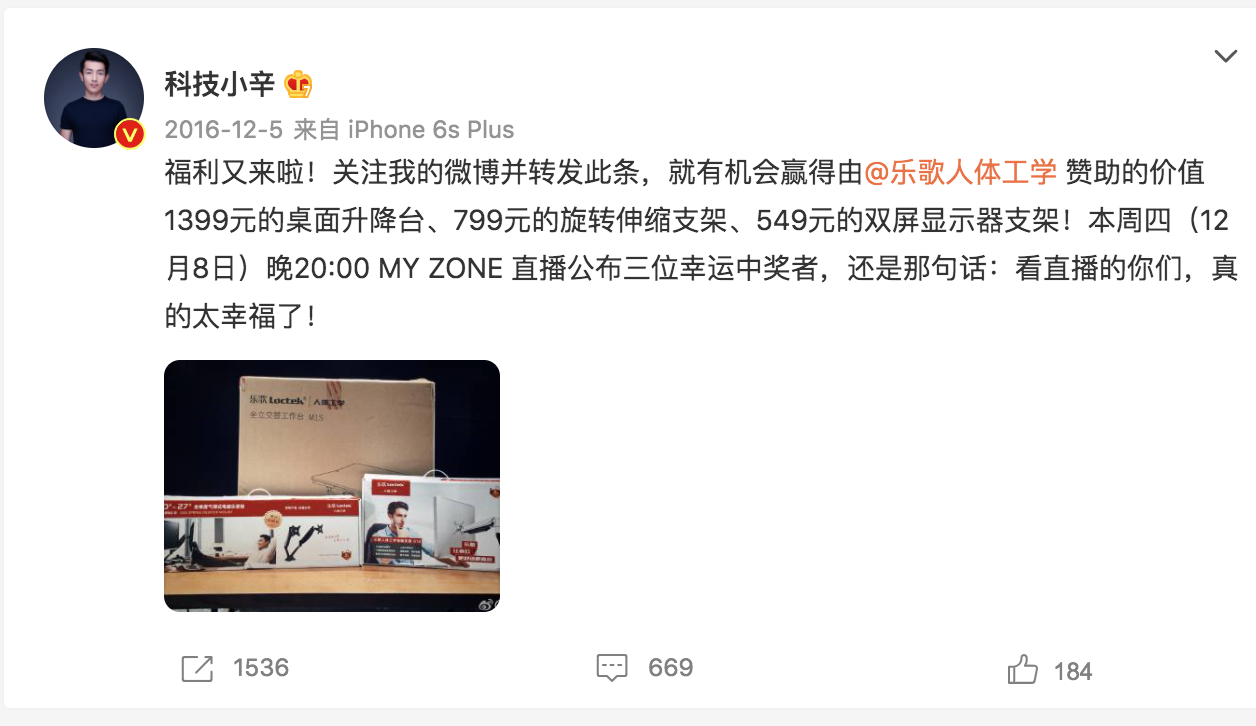
Task: Expand the post options chevron
Action: pos(1225,56)
